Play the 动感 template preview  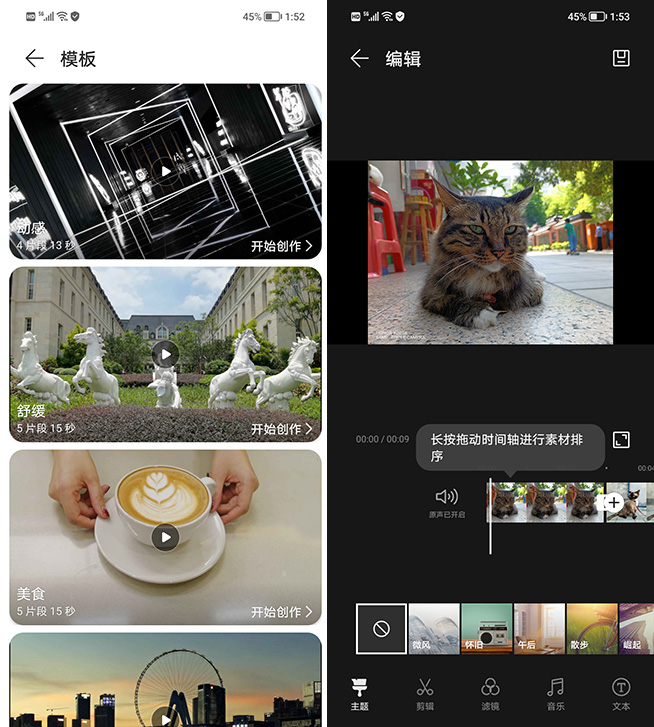tap(166, 171)
